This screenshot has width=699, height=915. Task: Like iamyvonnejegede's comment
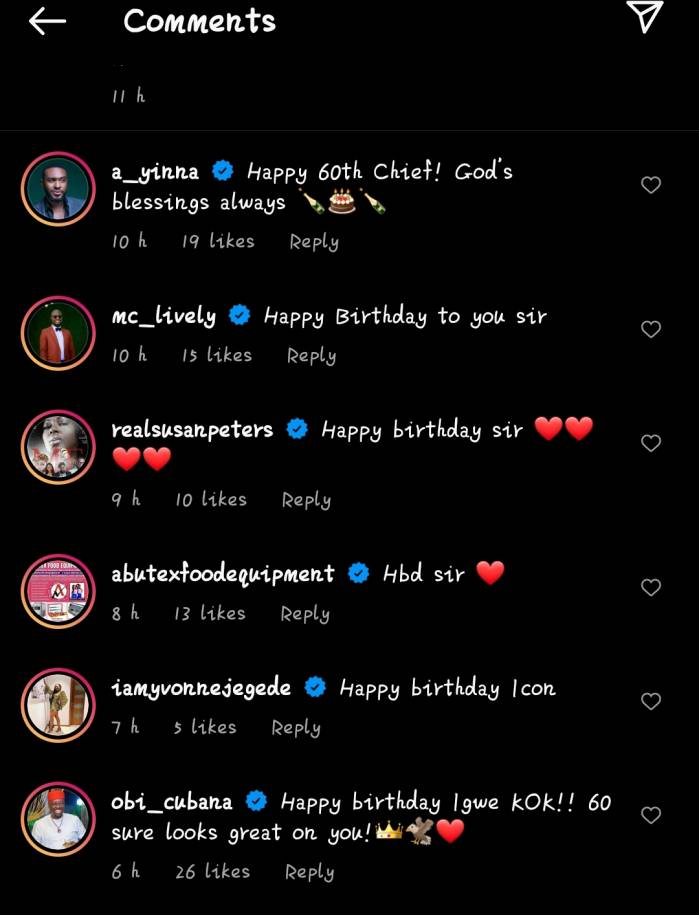click(x=651, y=701)
